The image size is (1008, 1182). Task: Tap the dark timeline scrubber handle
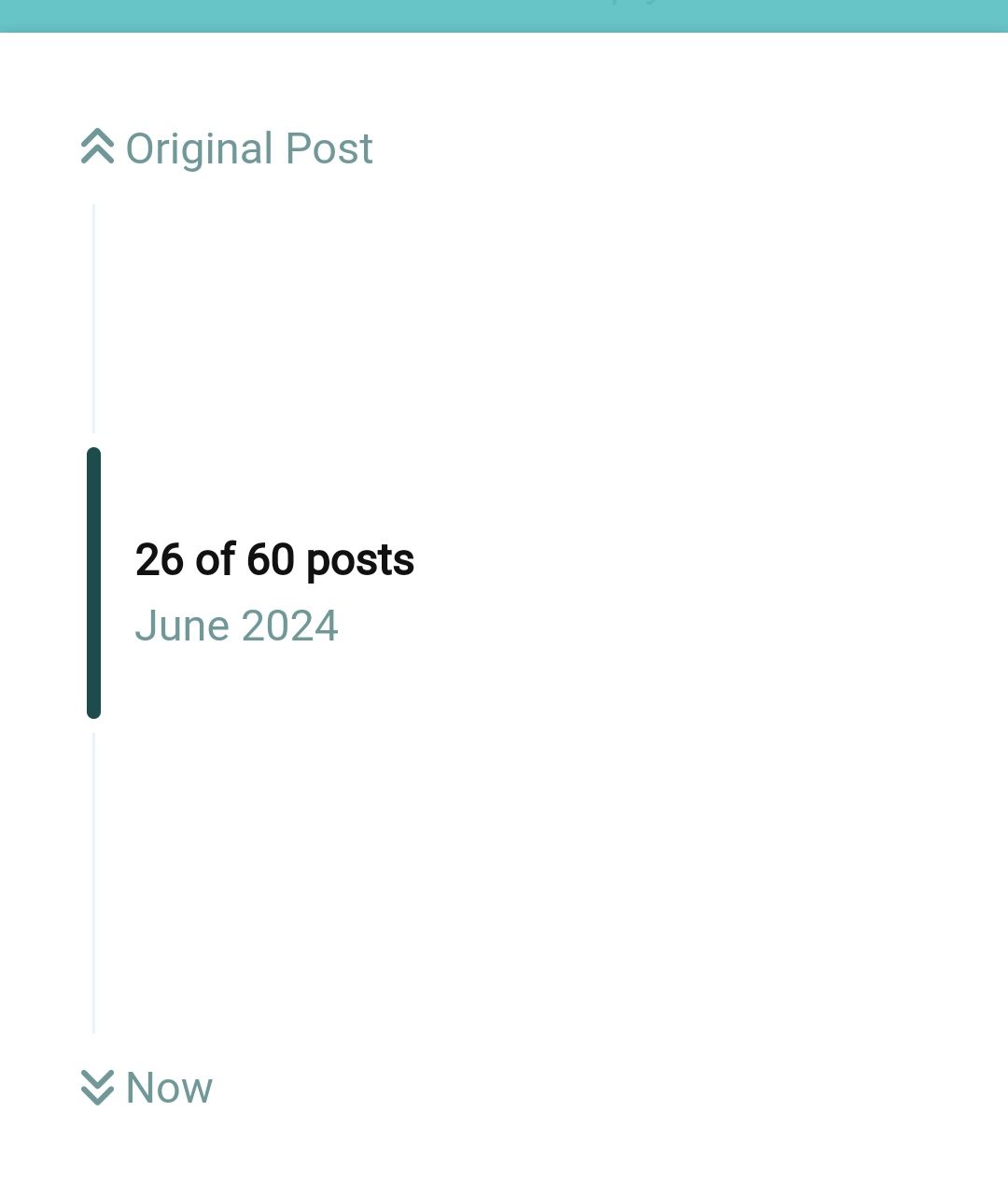(x=93, y=584)
